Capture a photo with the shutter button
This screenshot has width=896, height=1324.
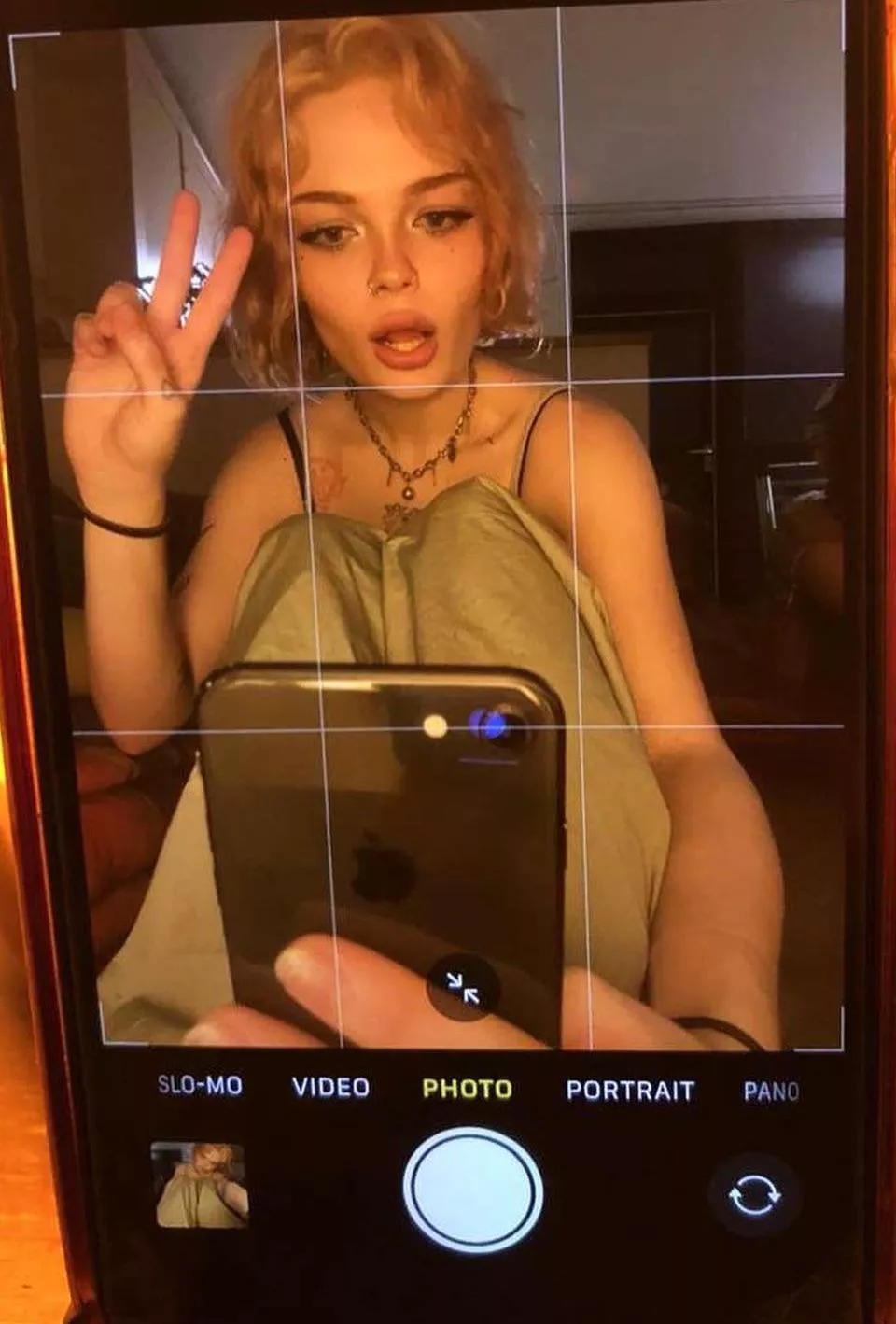pyautogui.click(x=472, y=1190)
